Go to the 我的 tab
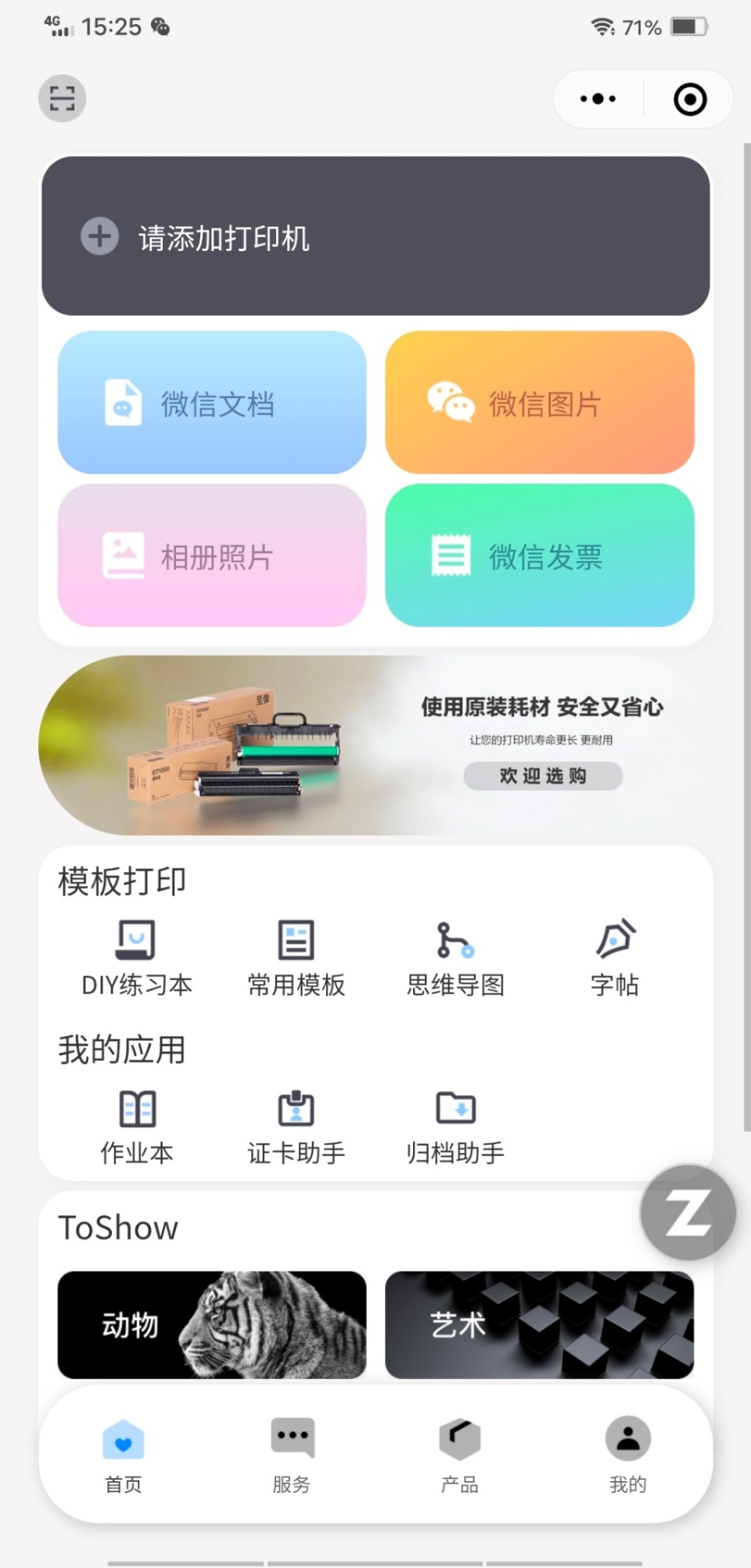Image resolution: width=751 pixels, height=1568 pixels. (628, 1456)
